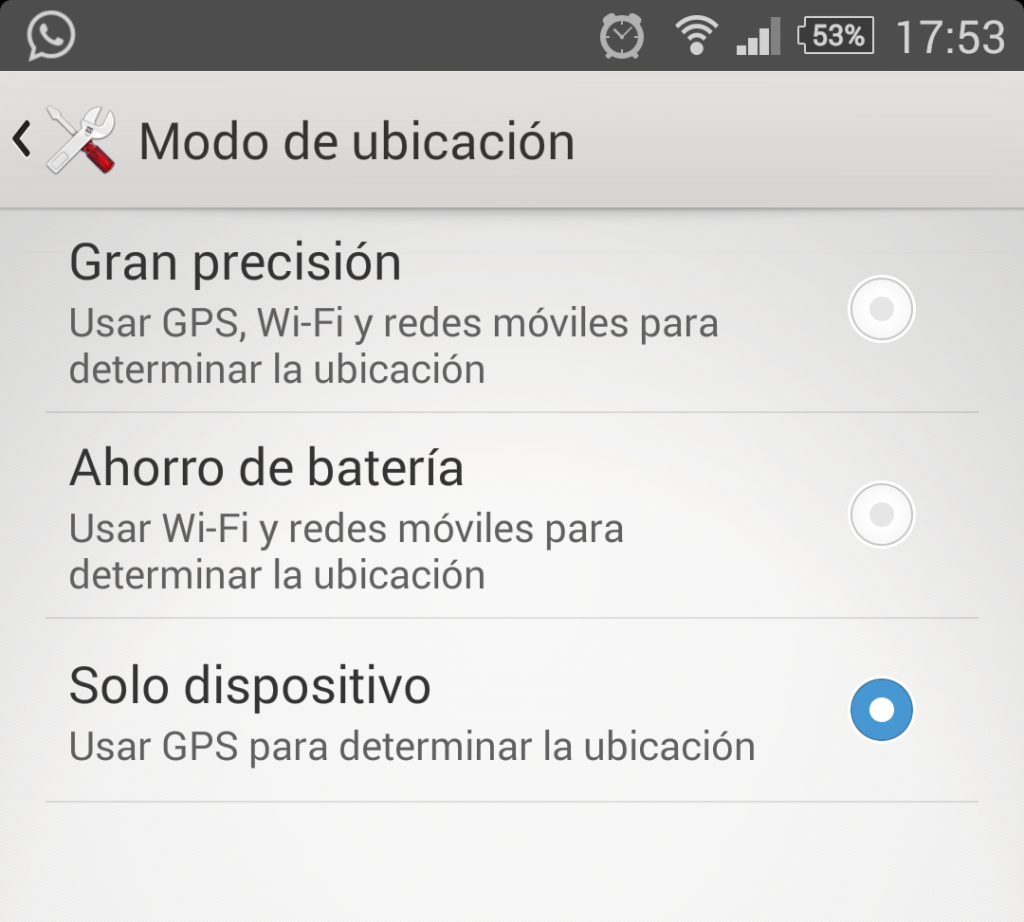Image resolution: width=1024 pixels, height=922 pixels.
Task: Select the Solo dispositivo option
Action: [x=880, y=710]
